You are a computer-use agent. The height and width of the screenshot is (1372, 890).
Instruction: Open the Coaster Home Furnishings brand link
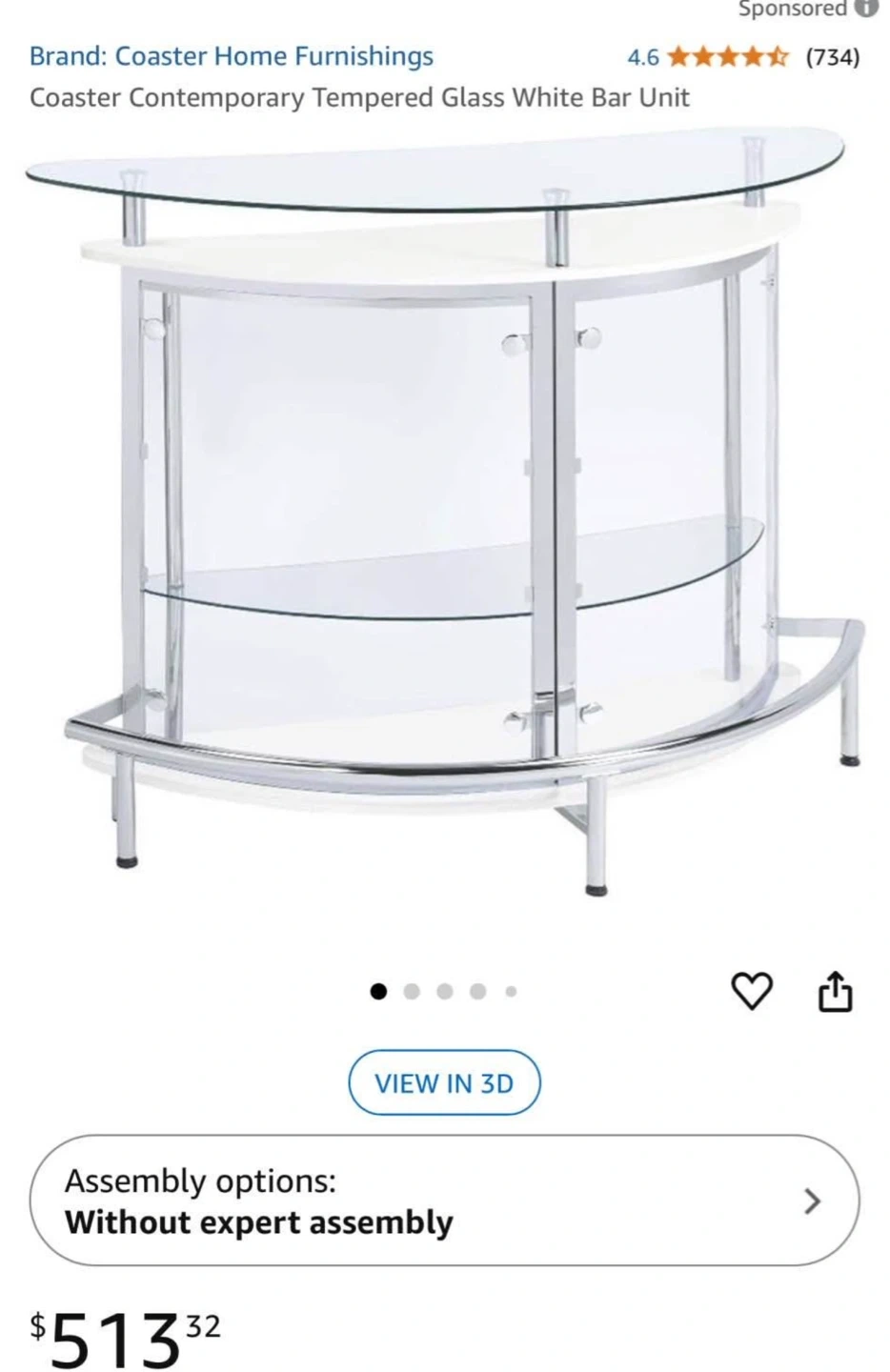pyautogui.click(x=231, y=56)
